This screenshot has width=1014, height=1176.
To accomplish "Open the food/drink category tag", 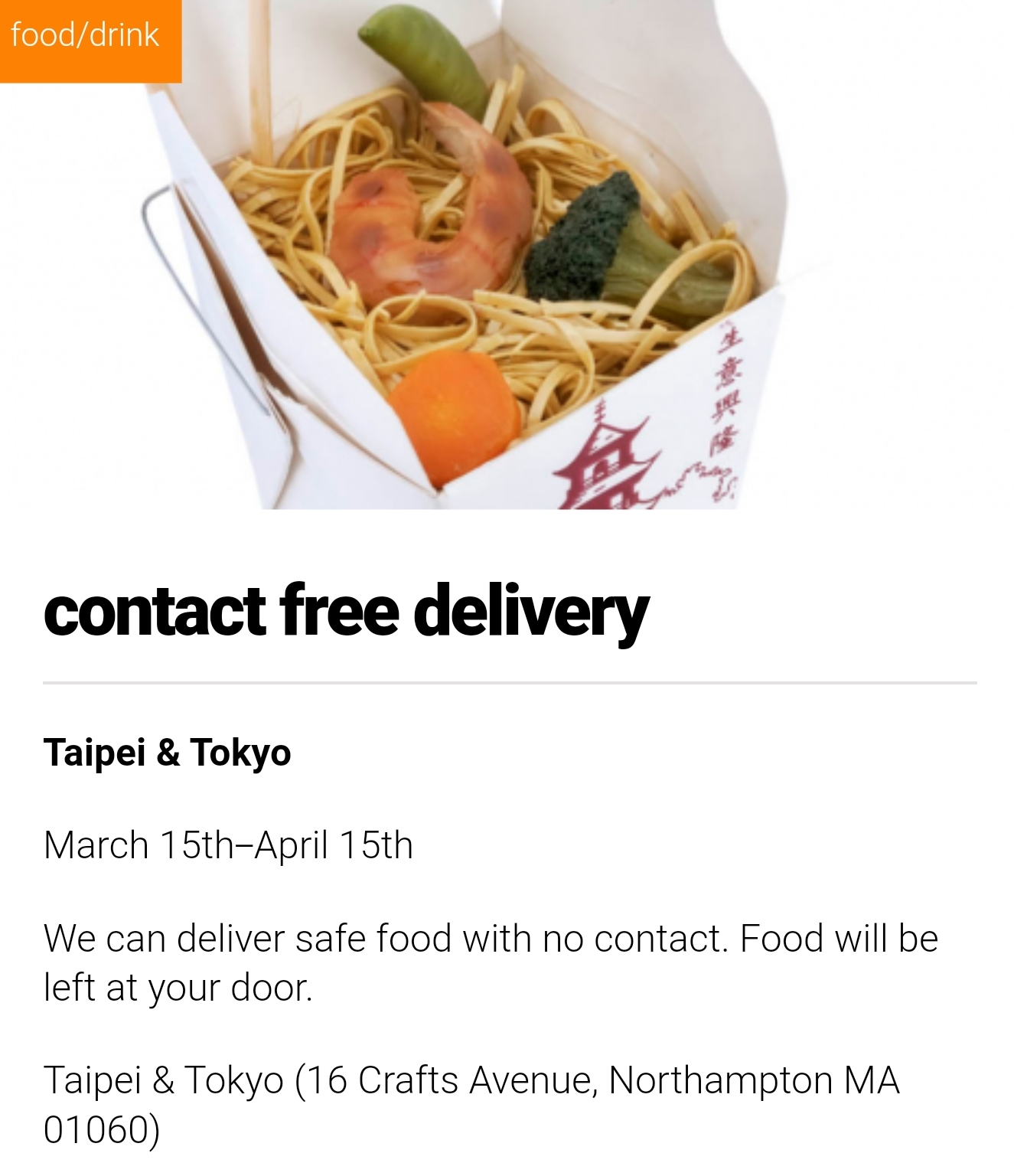I will [86, 37].
